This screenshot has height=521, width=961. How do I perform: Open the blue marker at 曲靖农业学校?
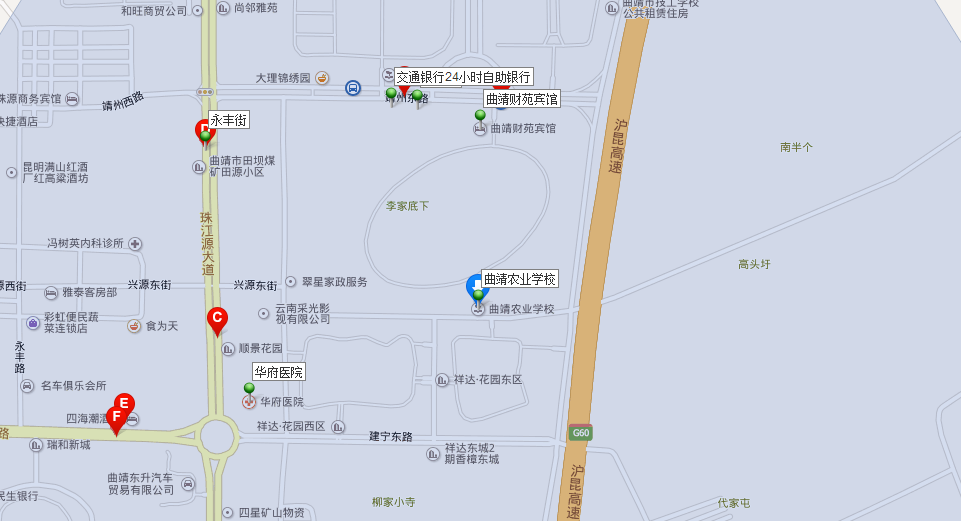(476, 287)
